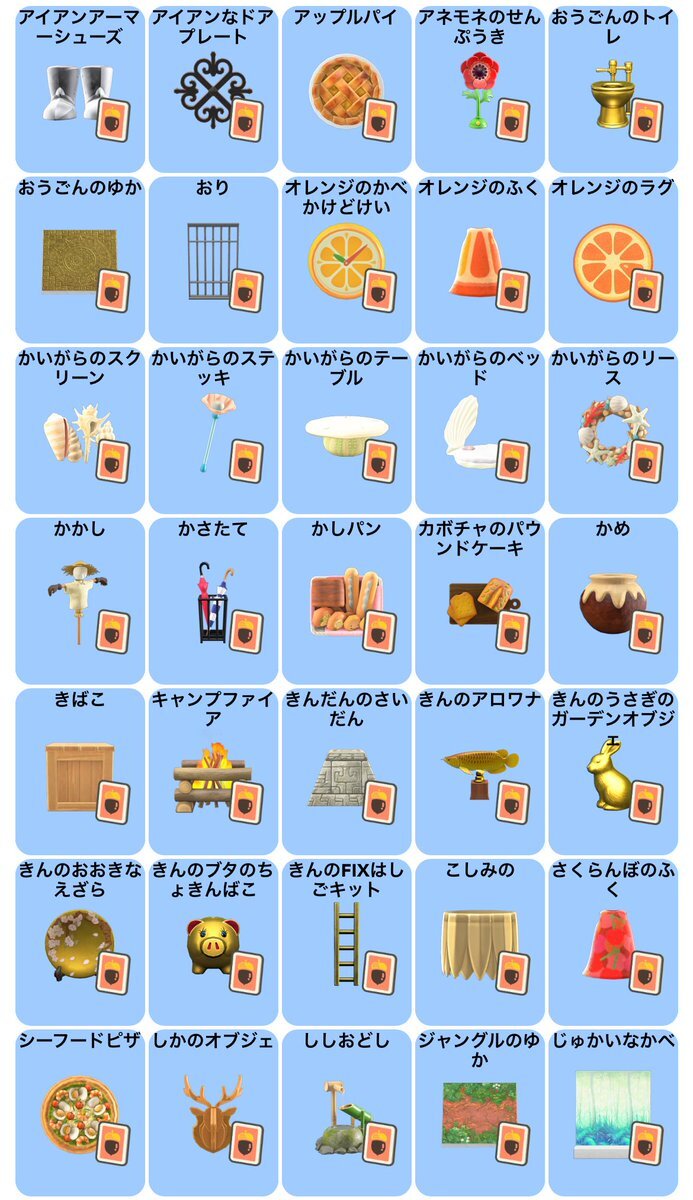Open the きんのブタのちょきんばこ item

point(213,941)
